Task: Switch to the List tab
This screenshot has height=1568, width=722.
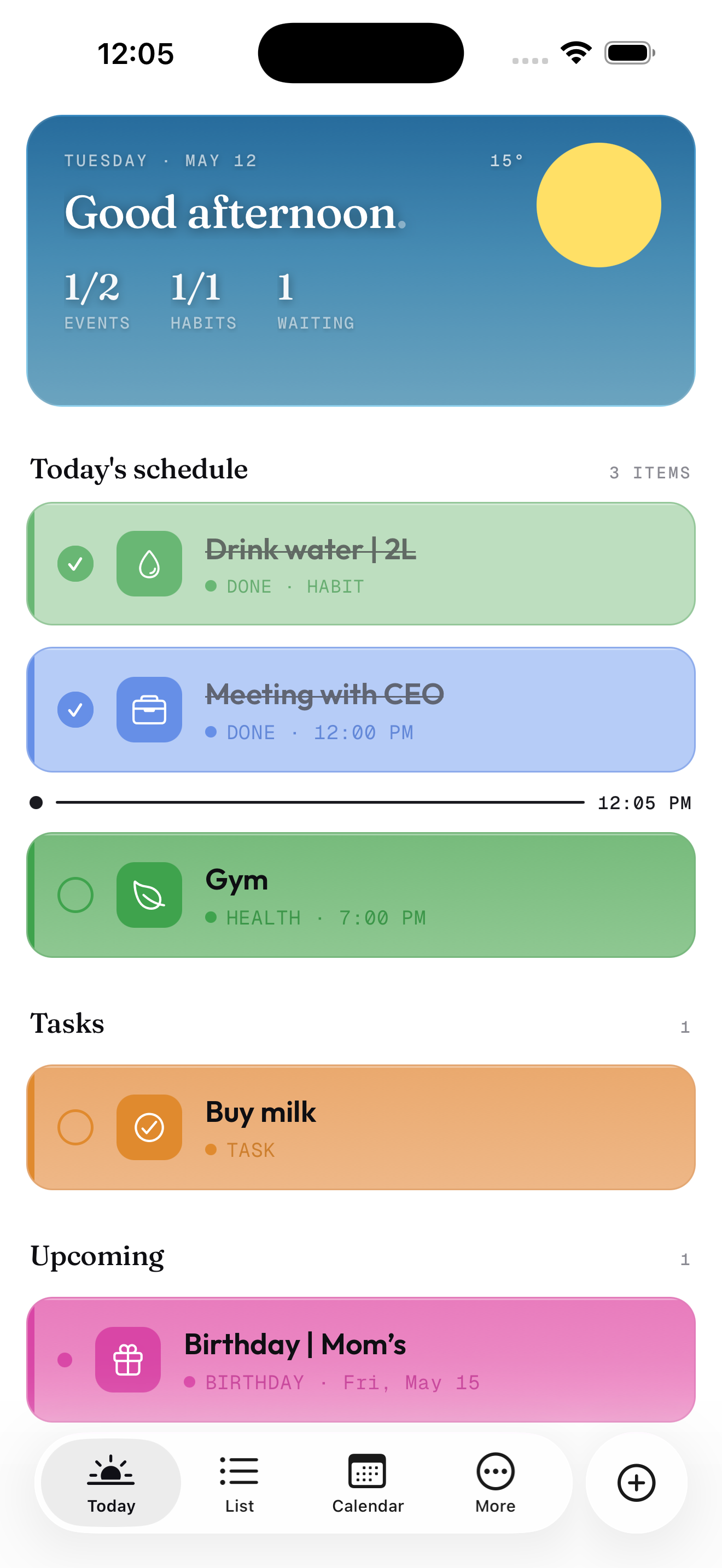Action: (x=239, y=1483)
